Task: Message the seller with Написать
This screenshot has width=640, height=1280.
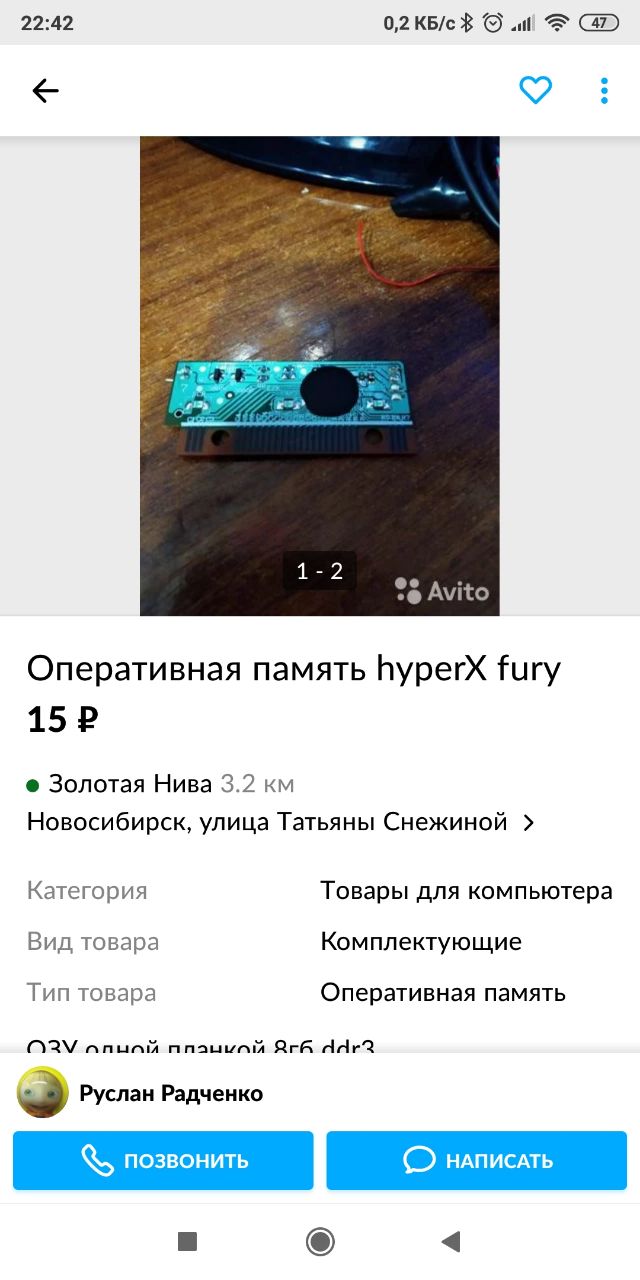Action: [x=477, y=1161]
